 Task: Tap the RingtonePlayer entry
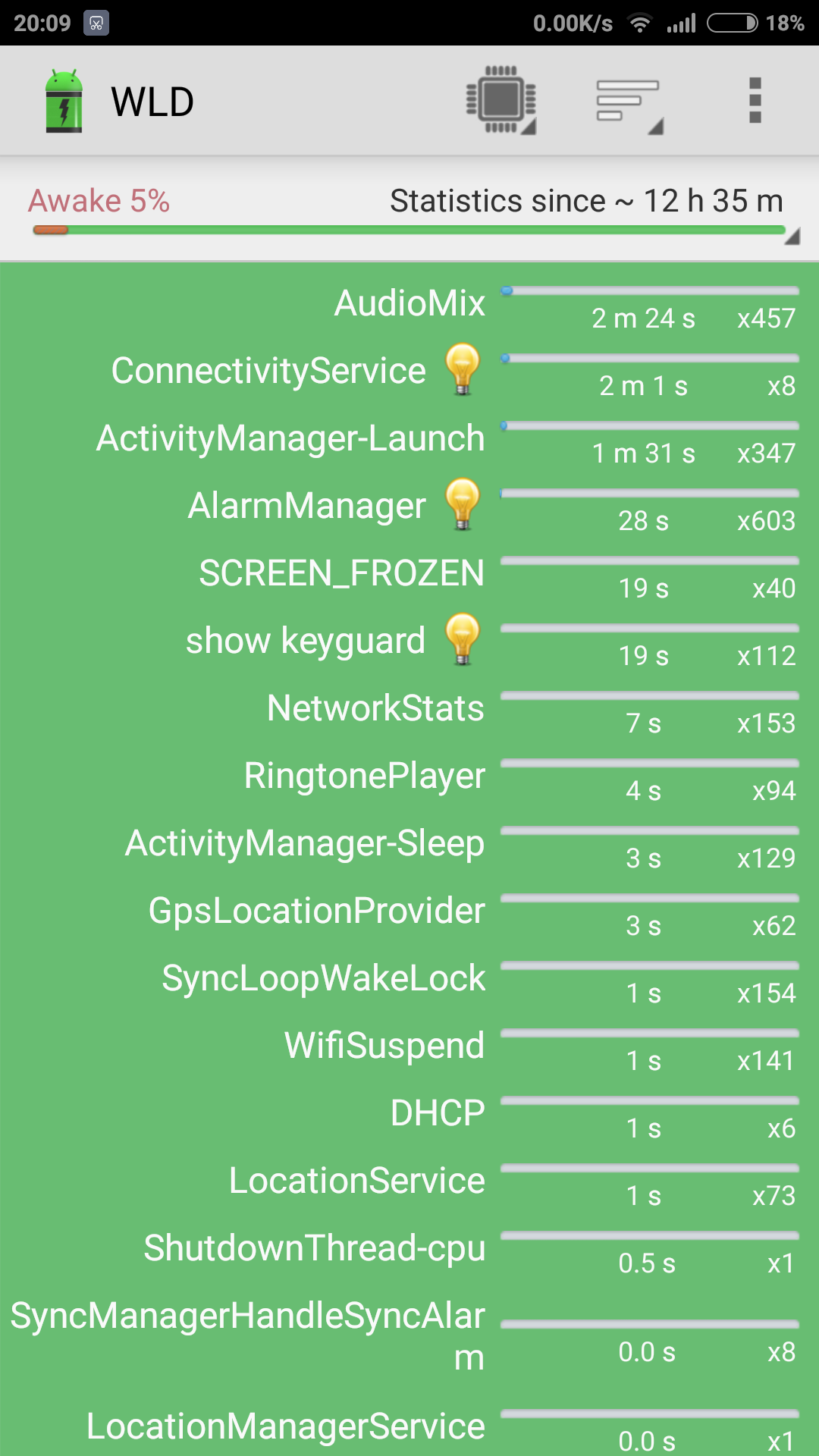pos(409,776)
